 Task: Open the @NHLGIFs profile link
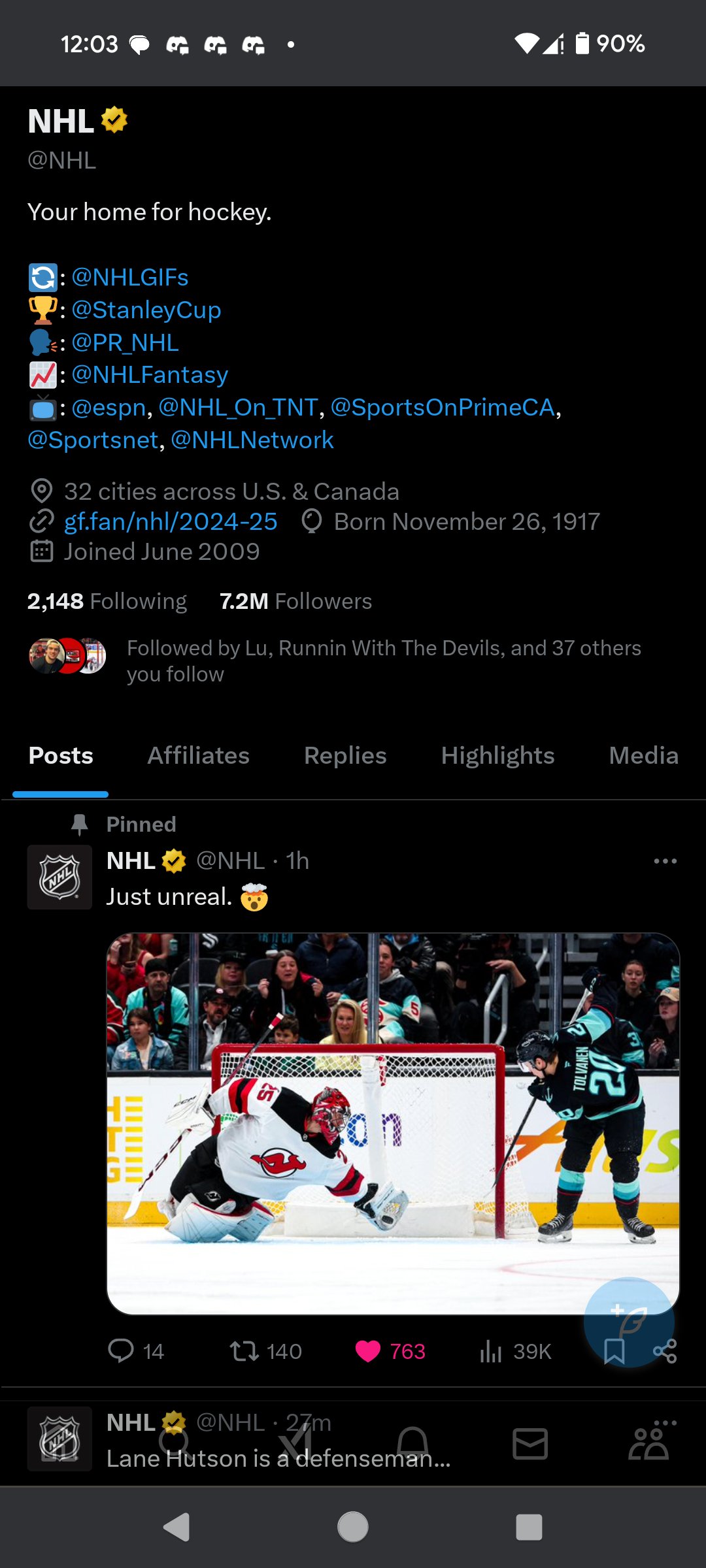(129, 278)
